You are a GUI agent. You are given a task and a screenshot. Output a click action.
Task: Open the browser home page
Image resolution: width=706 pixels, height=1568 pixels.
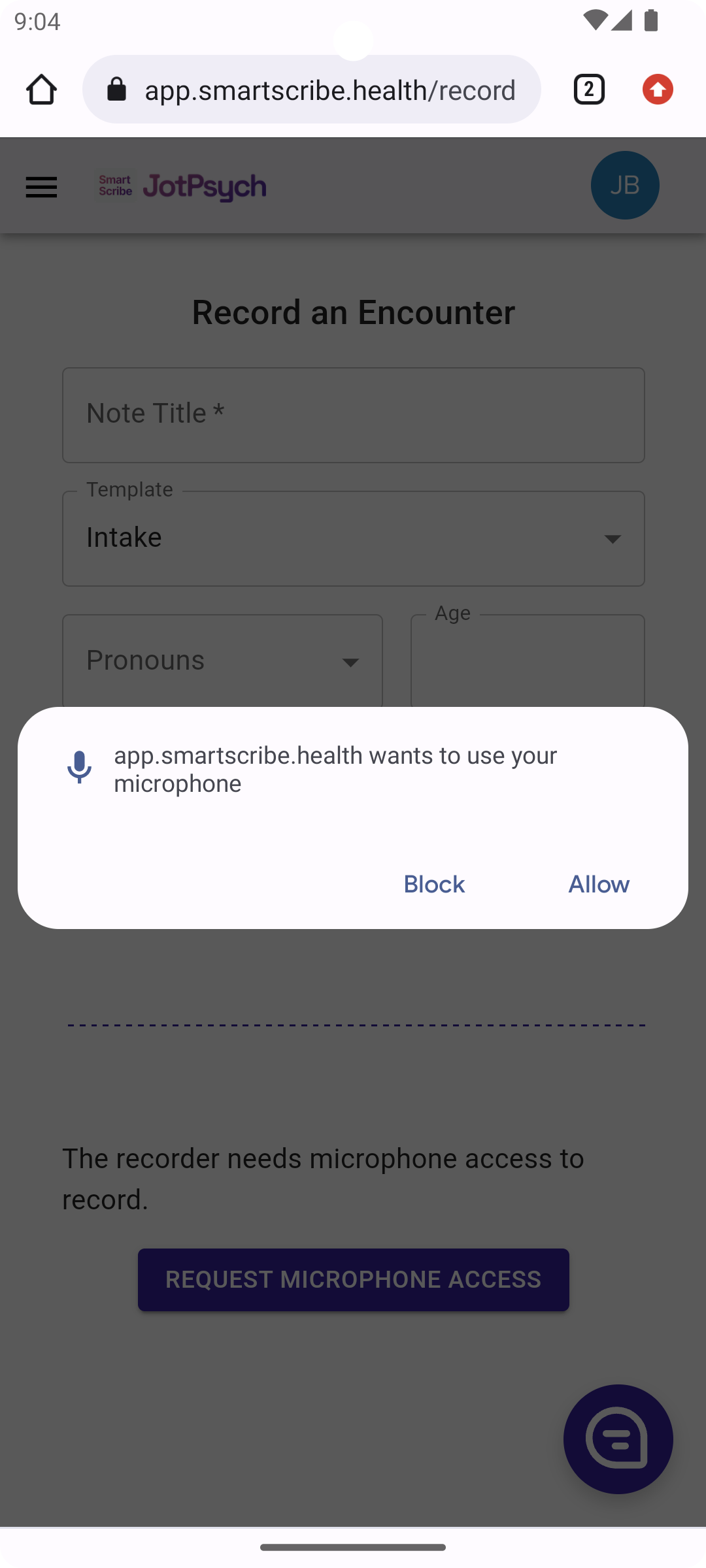point(41,90)
